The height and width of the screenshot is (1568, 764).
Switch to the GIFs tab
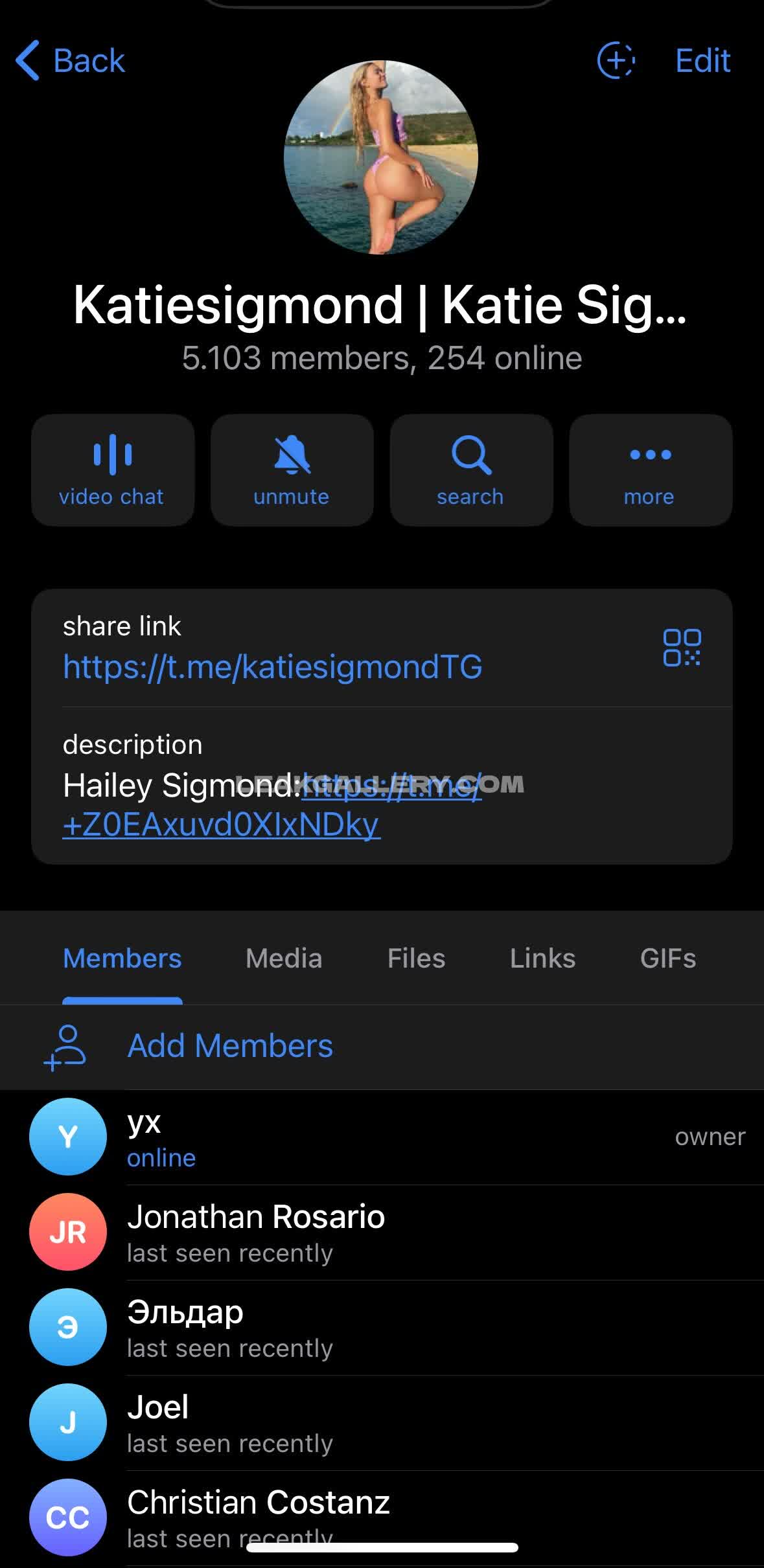tap(667, 959)
